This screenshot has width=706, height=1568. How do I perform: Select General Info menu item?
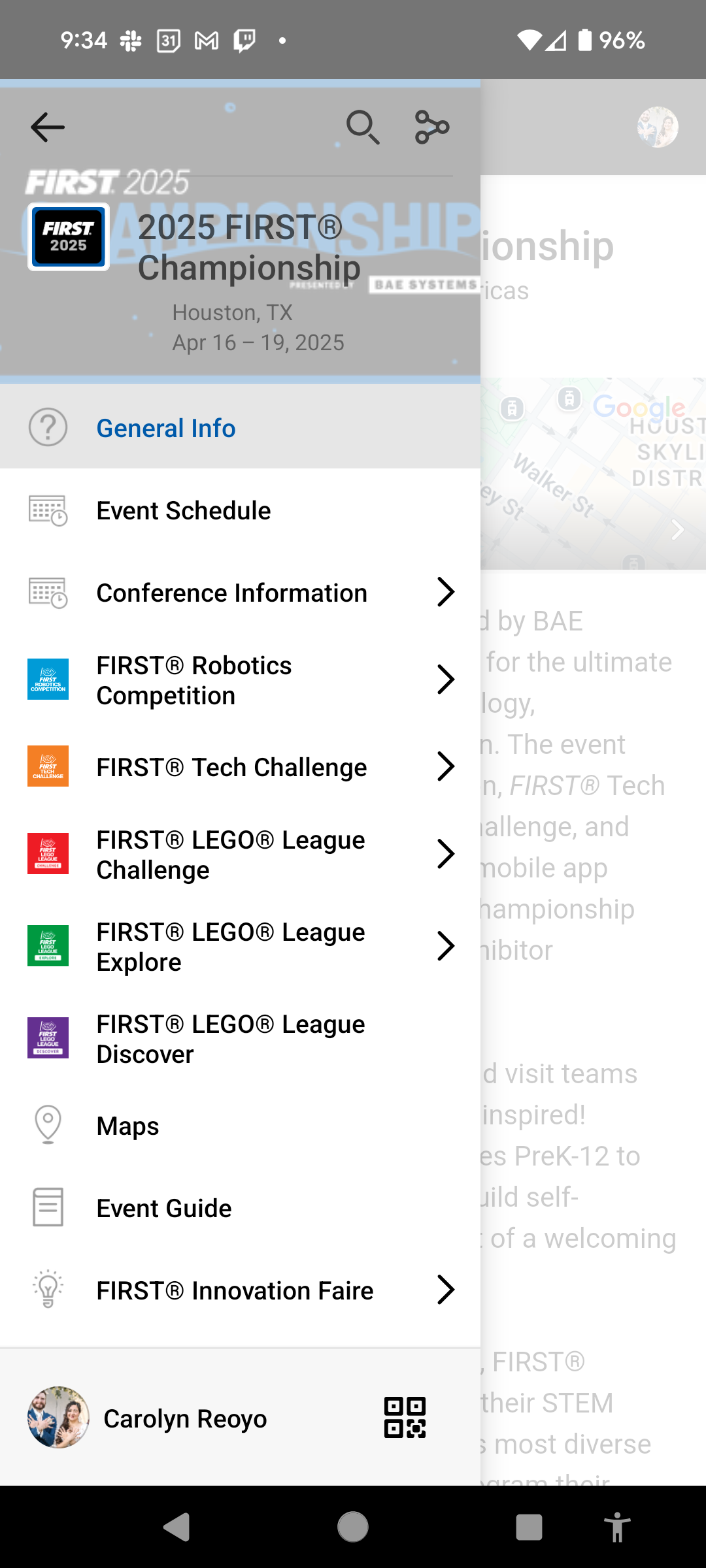[240, 428]
